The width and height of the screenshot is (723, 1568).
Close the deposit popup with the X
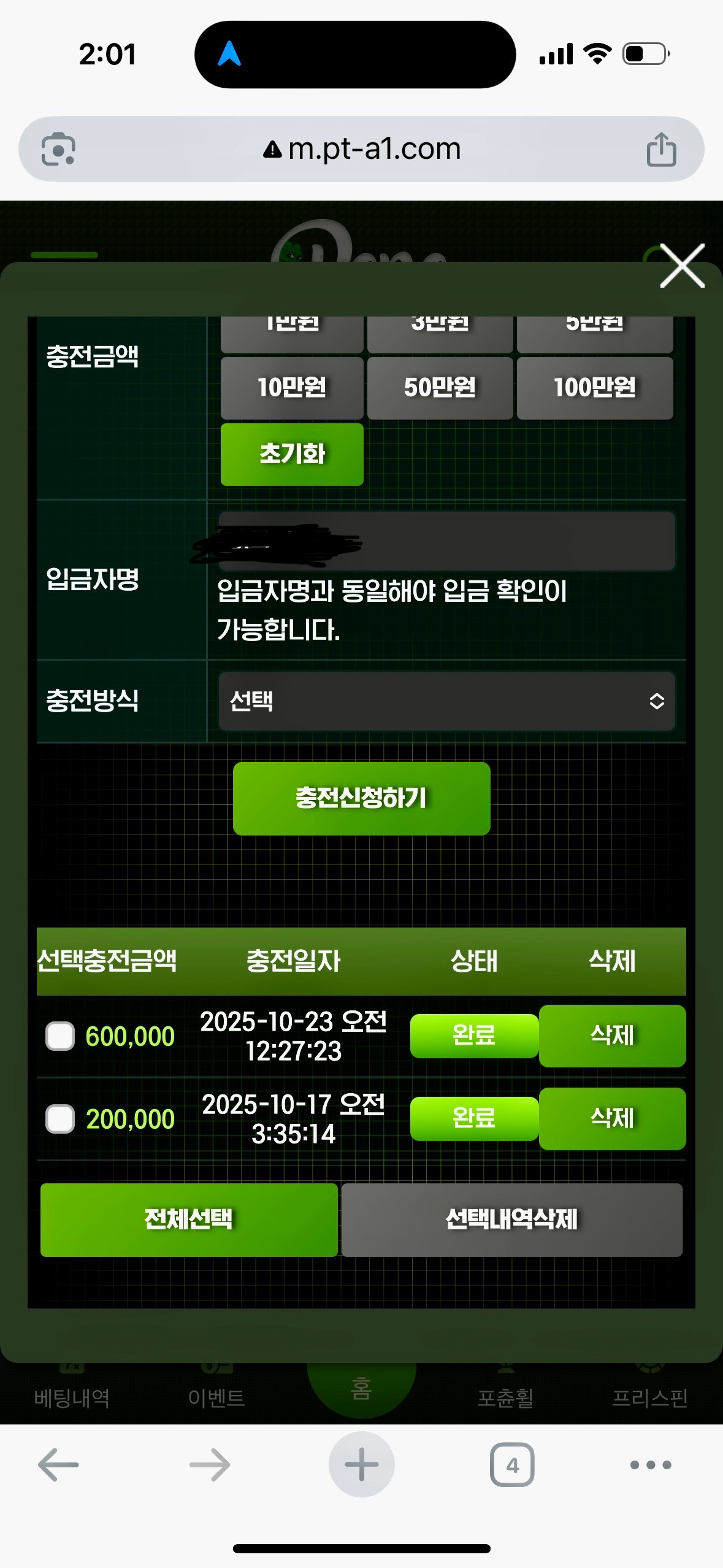pyautogui.click(x=682, y=266)
